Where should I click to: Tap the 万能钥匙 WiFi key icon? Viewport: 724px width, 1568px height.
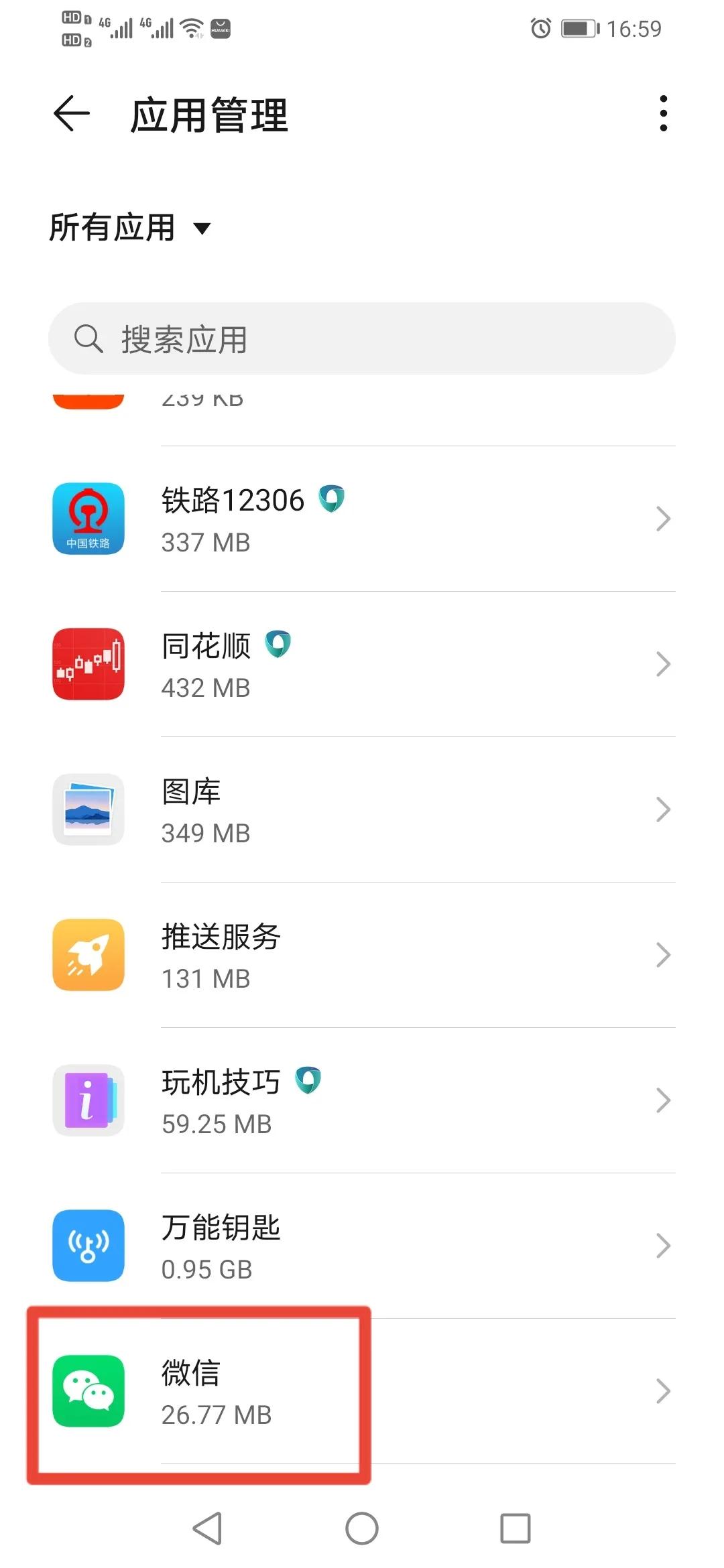coord(88,1246)
